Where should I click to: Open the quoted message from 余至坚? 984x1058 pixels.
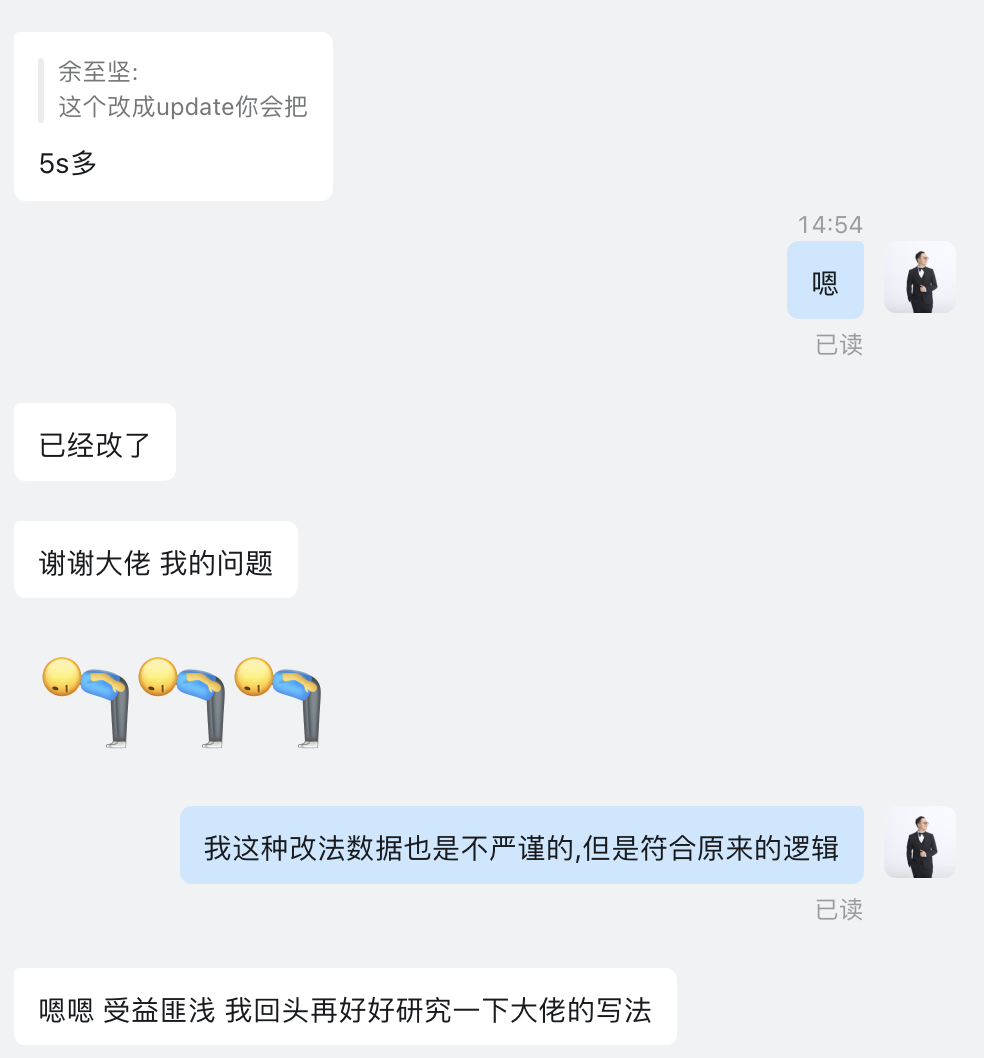pyautogui.click(x=182, y=90)
